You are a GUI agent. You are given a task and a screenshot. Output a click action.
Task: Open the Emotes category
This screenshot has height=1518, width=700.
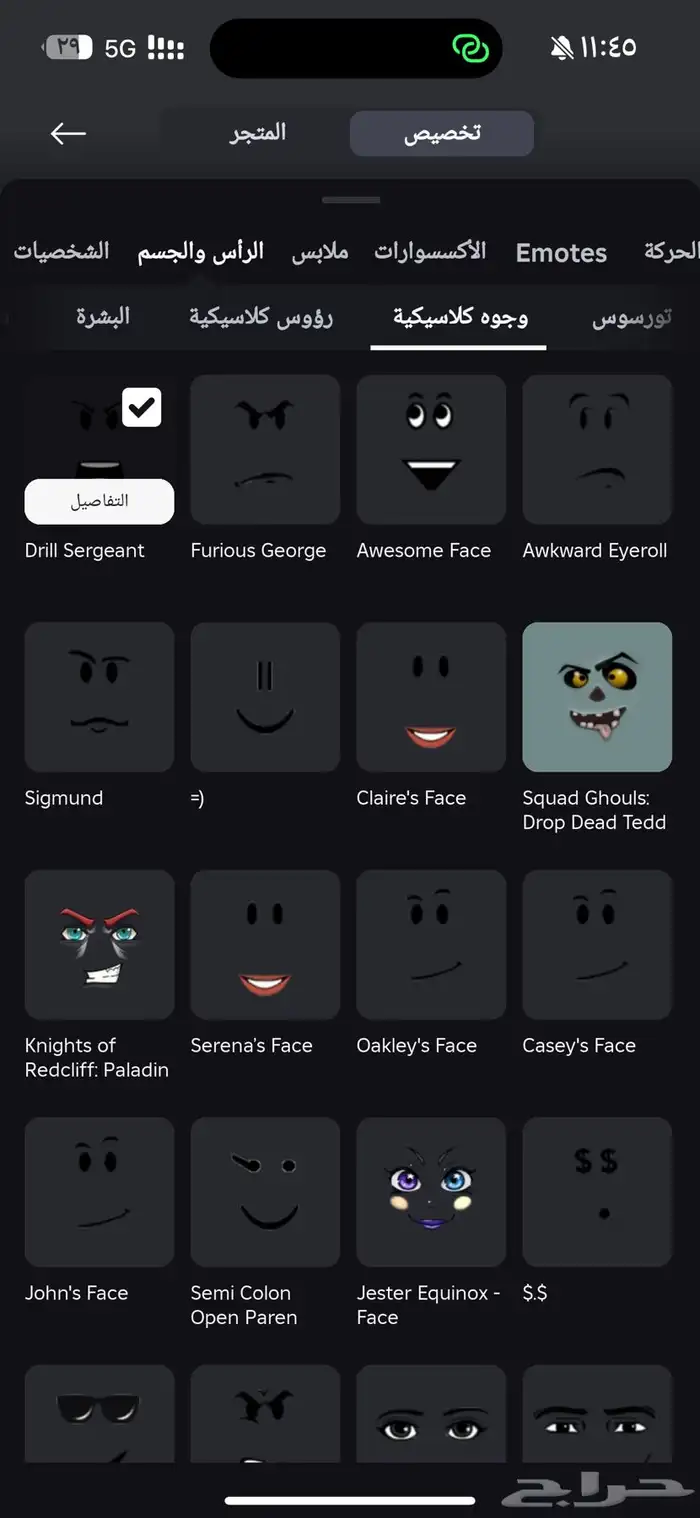561,253
